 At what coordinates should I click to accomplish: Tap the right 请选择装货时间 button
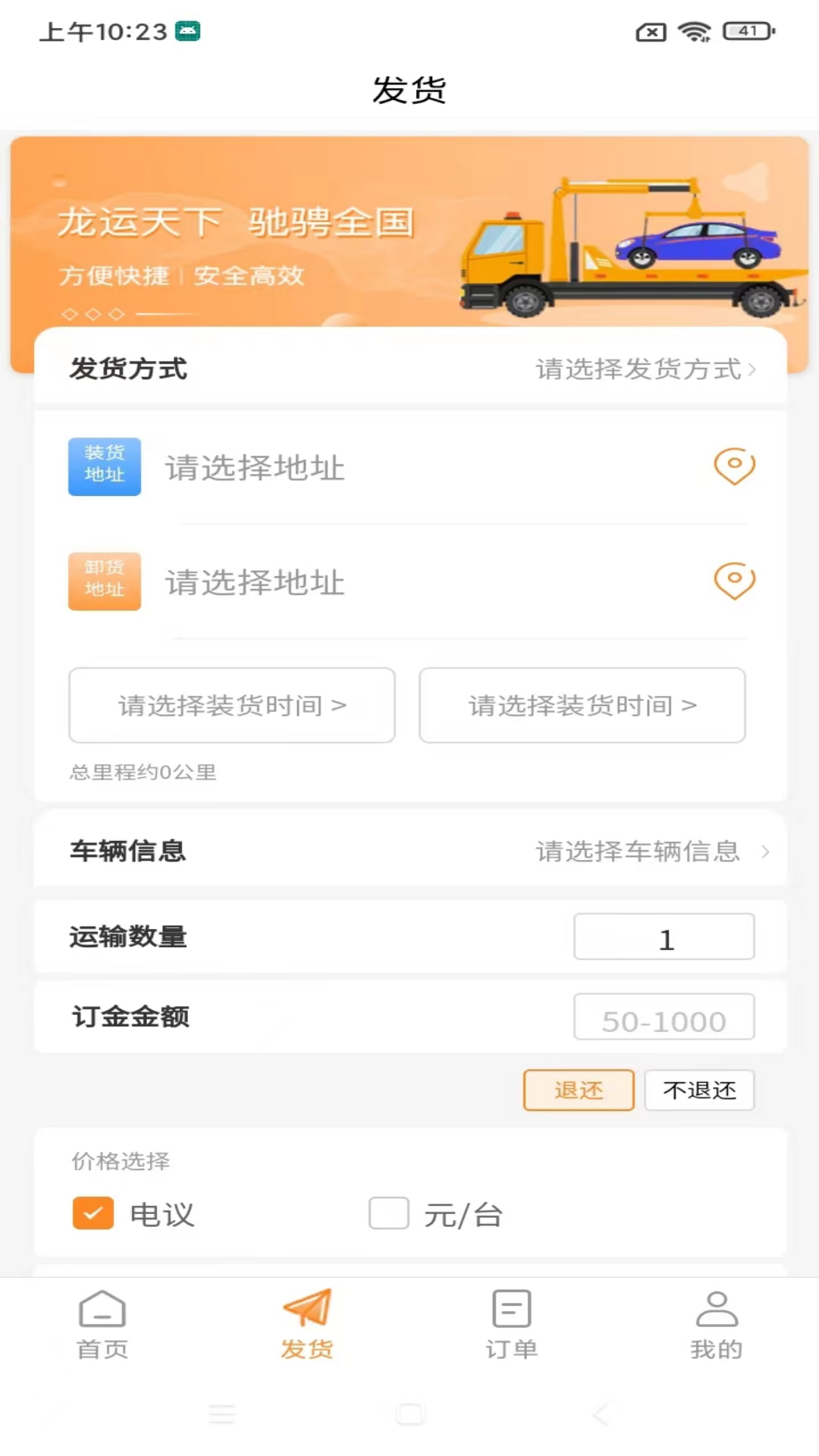(582, 705)
